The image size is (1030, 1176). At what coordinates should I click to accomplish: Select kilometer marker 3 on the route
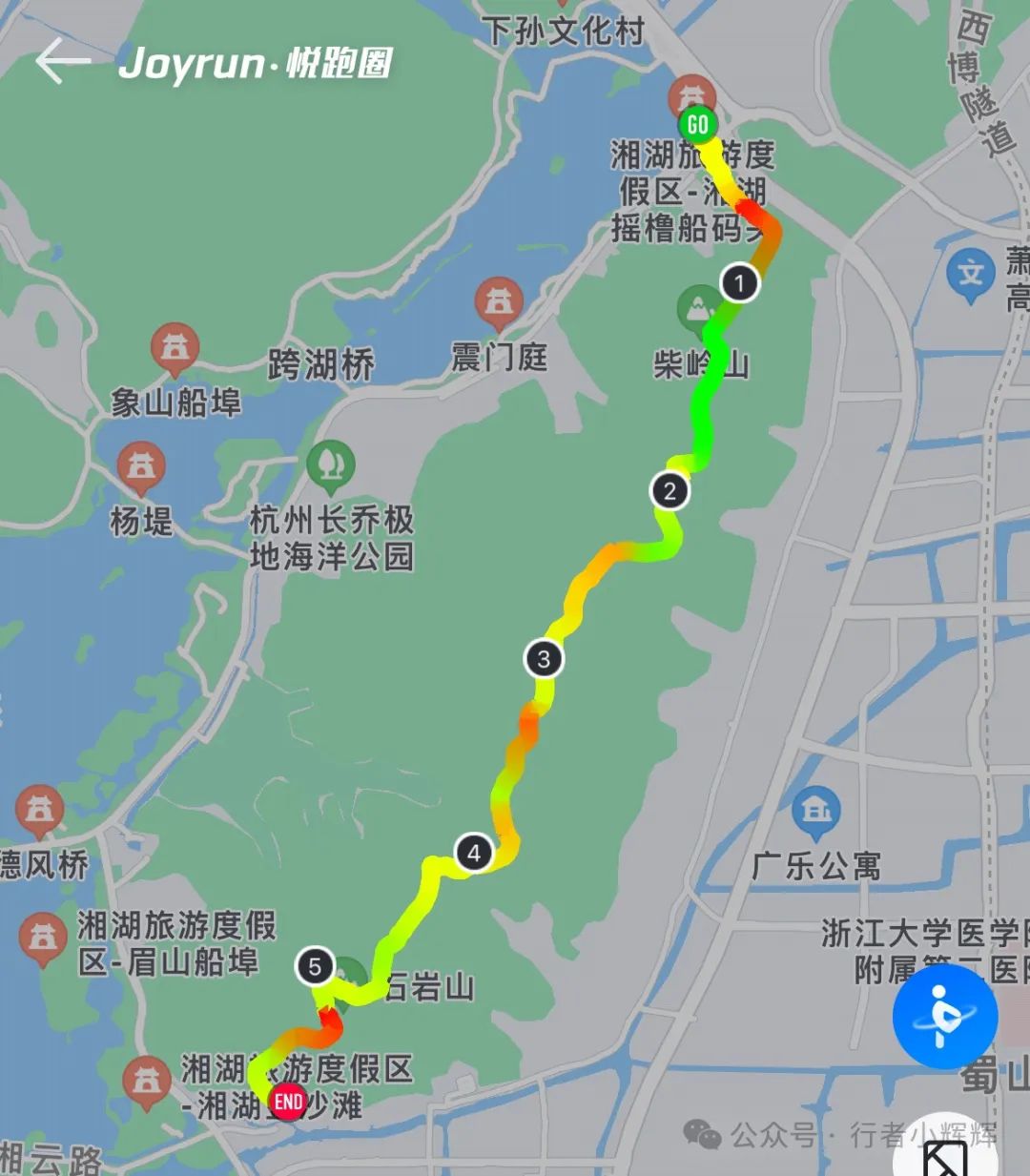pyautogui.click(x=542, y=657)
